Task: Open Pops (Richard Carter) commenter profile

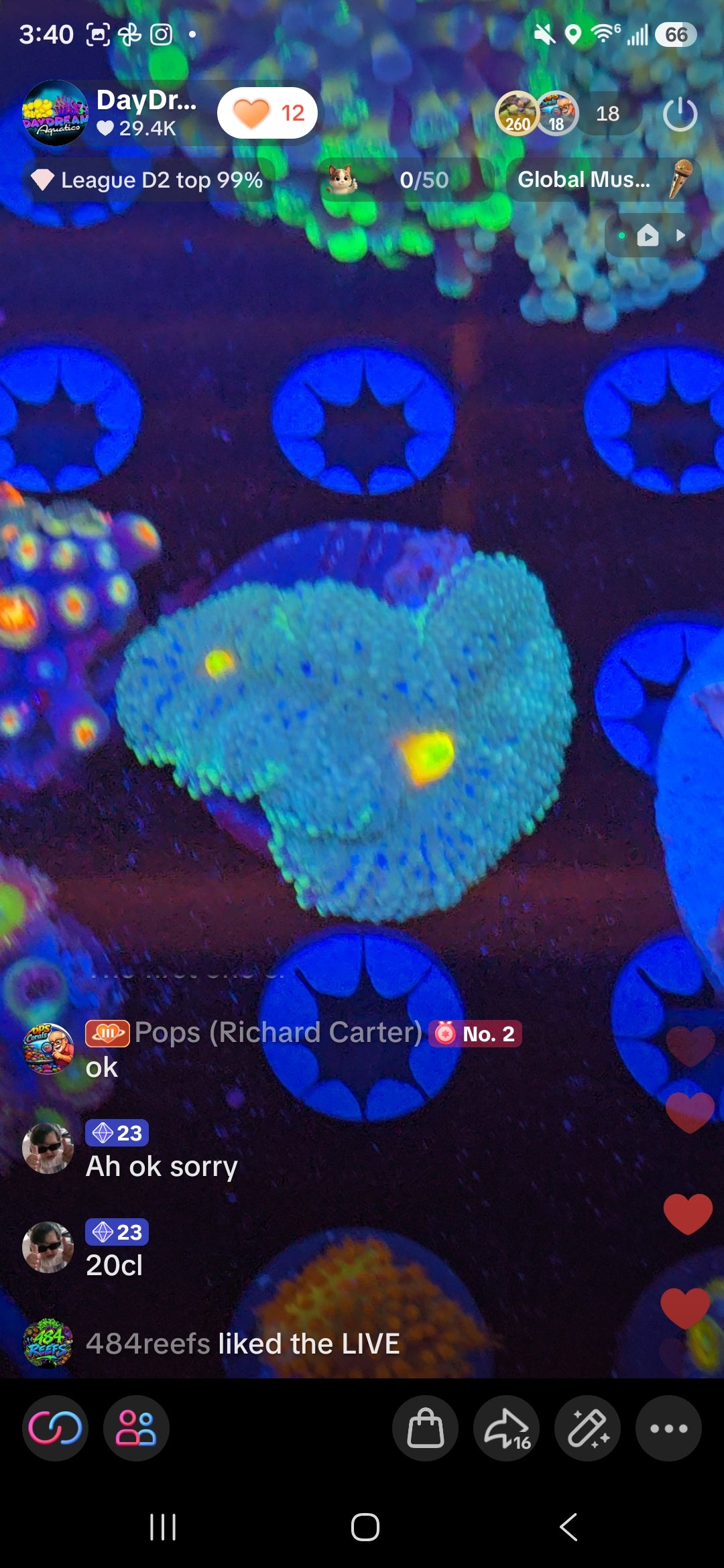Action: coord(48,1049)
